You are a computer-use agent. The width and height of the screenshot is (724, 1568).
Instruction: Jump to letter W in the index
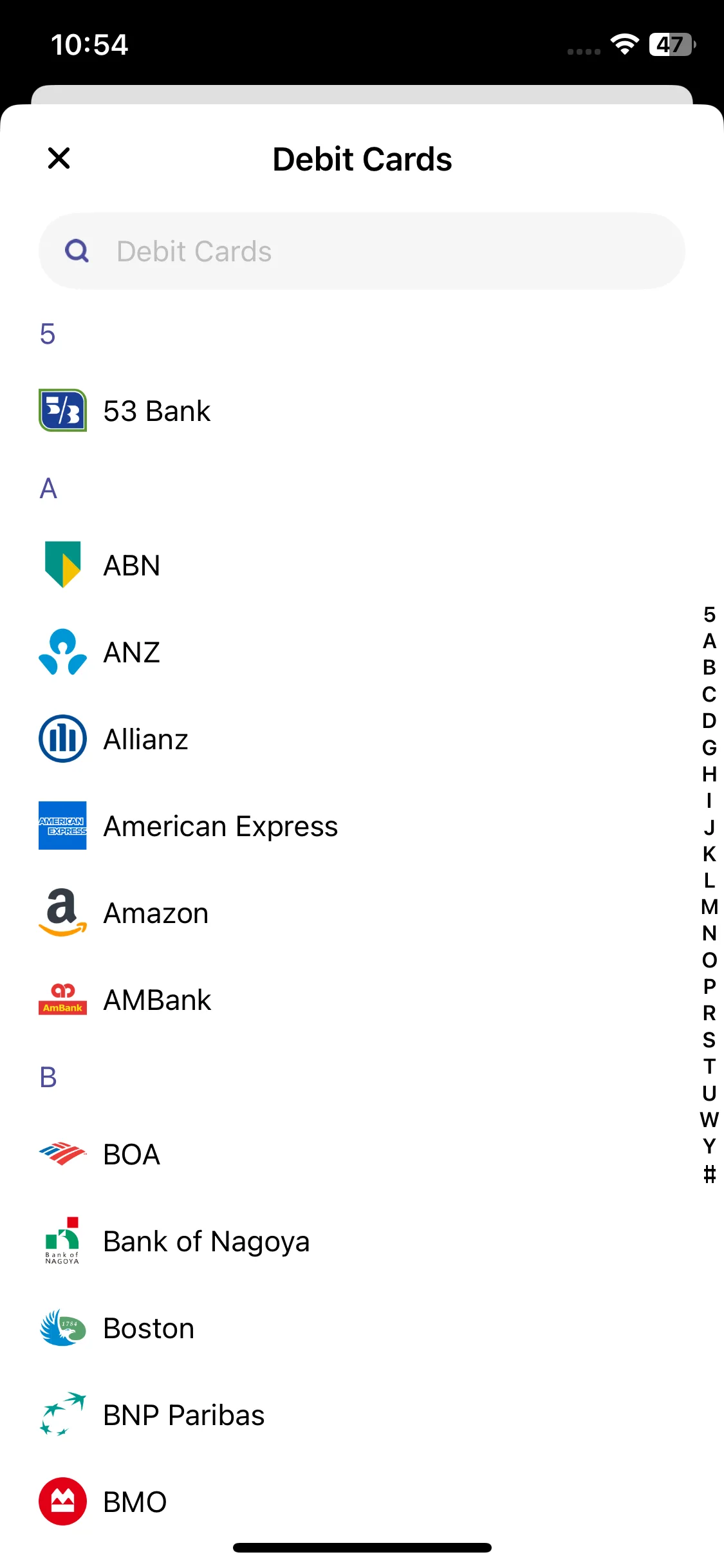tap(709, 1119)
